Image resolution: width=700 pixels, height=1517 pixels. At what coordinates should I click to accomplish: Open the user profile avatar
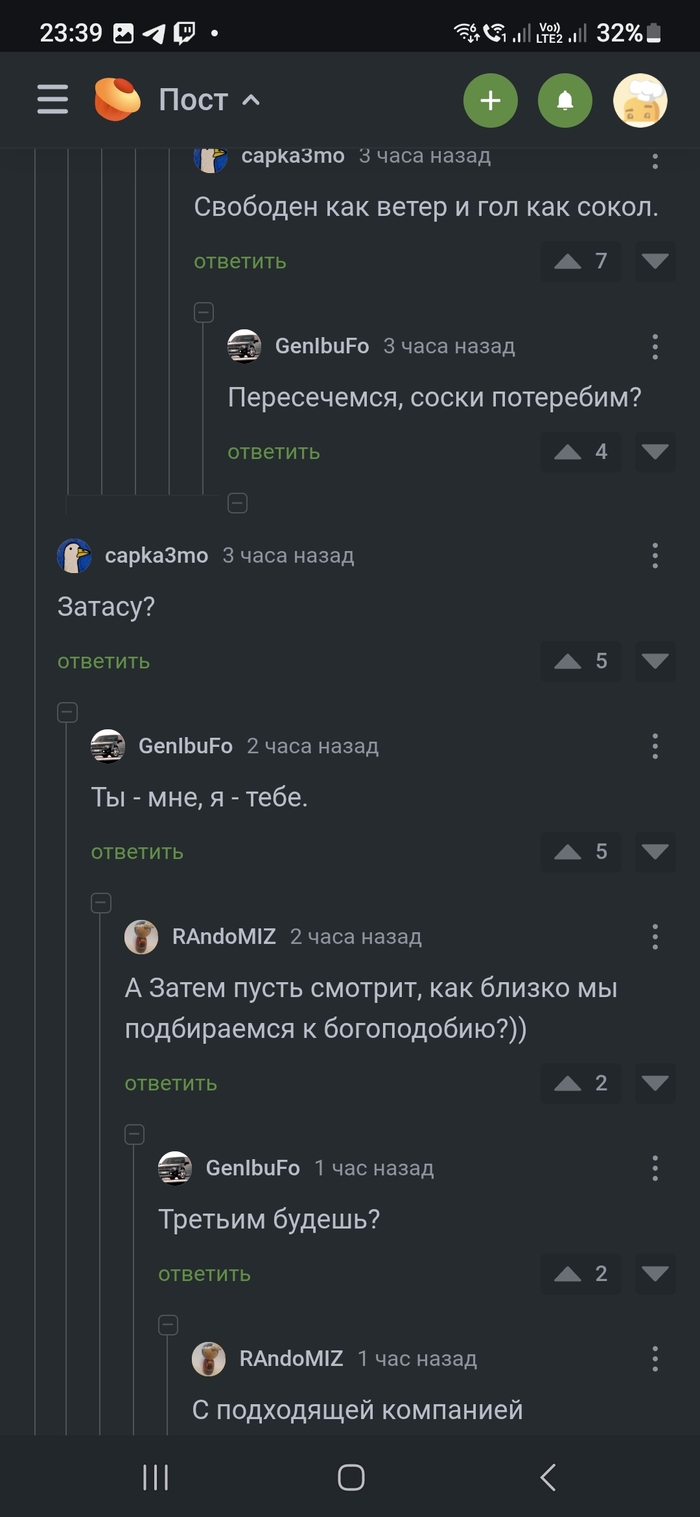[640, 100]
